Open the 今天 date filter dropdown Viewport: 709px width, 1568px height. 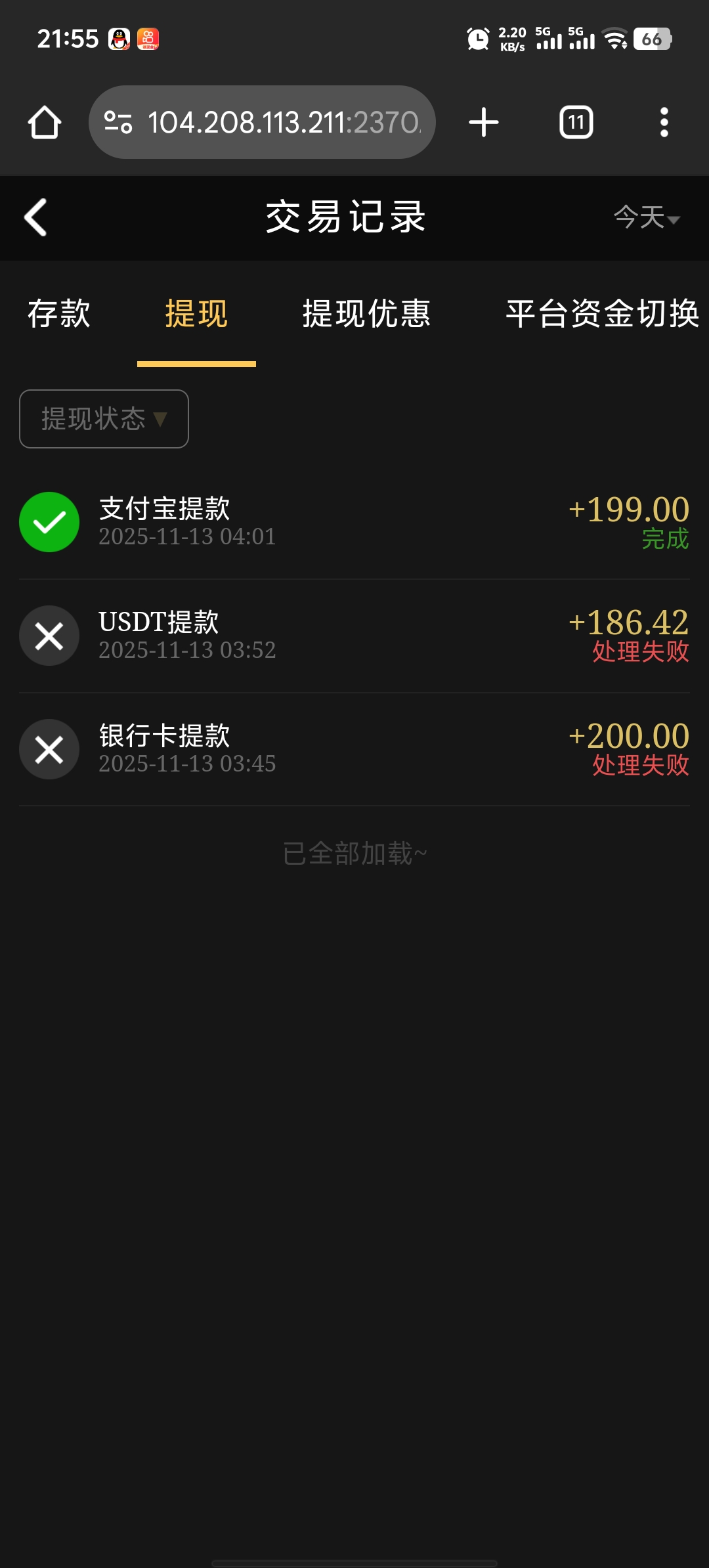647,217
